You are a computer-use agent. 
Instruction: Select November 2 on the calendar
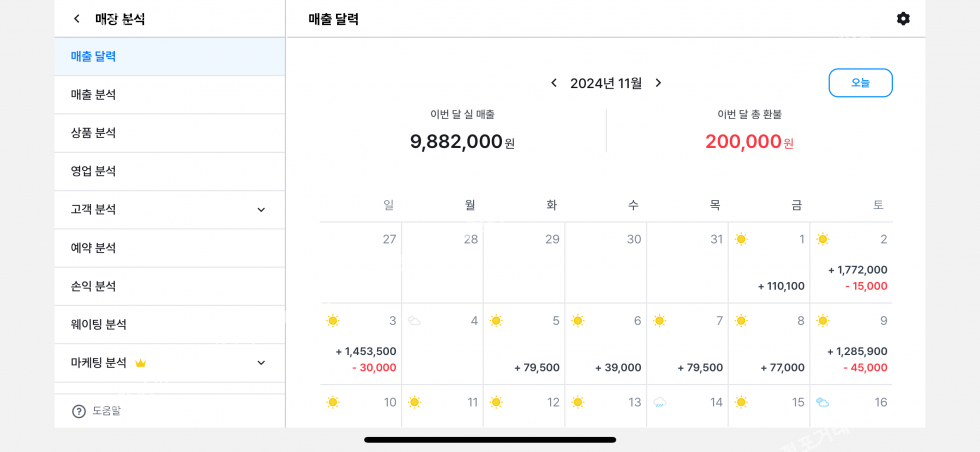[851, 263]
